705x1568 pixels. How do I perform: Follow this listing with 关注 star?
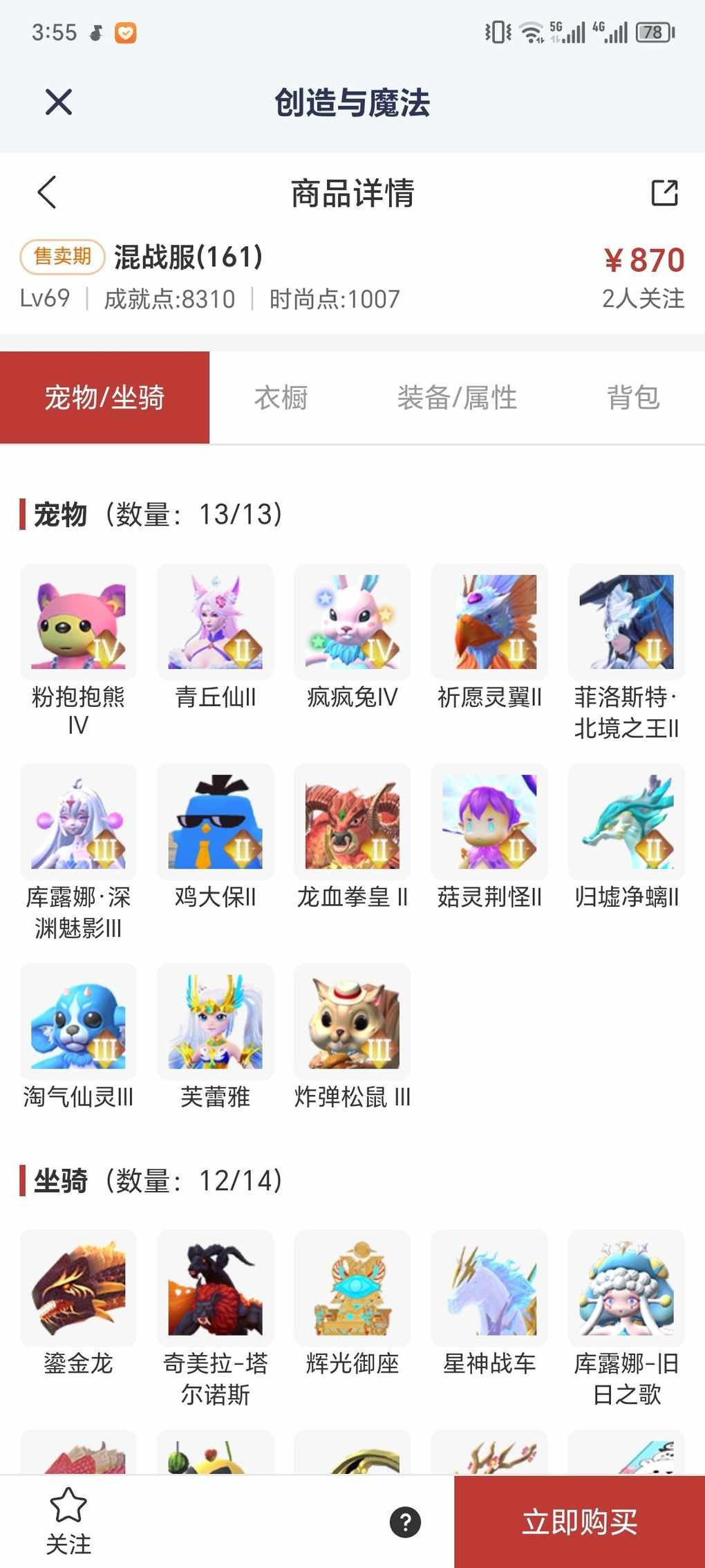[x=68, y=1522]
